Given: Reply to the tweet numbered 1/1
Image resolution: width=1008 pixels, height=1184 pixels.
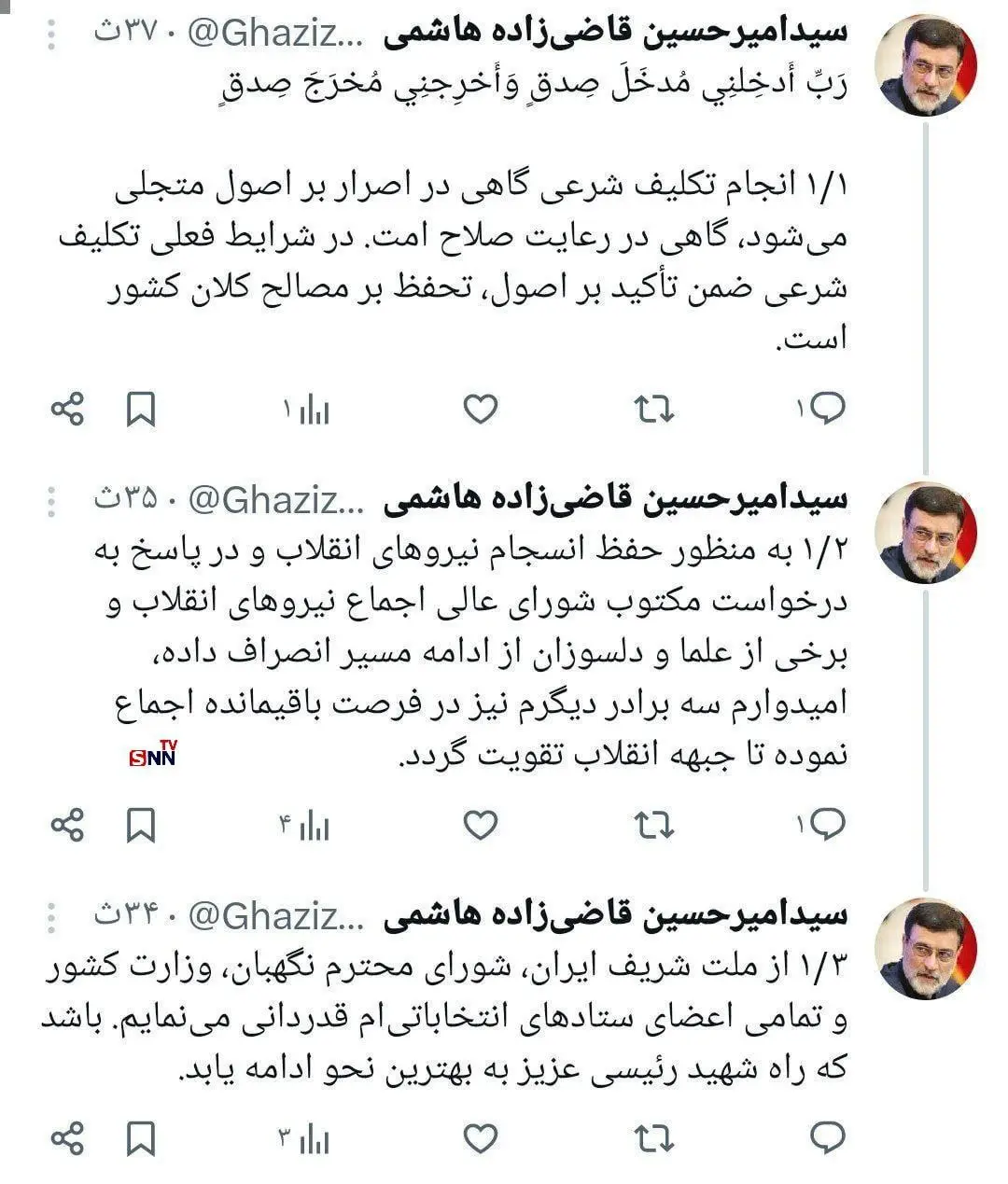Looking at the screenshot, I should [x=821, y=408].
